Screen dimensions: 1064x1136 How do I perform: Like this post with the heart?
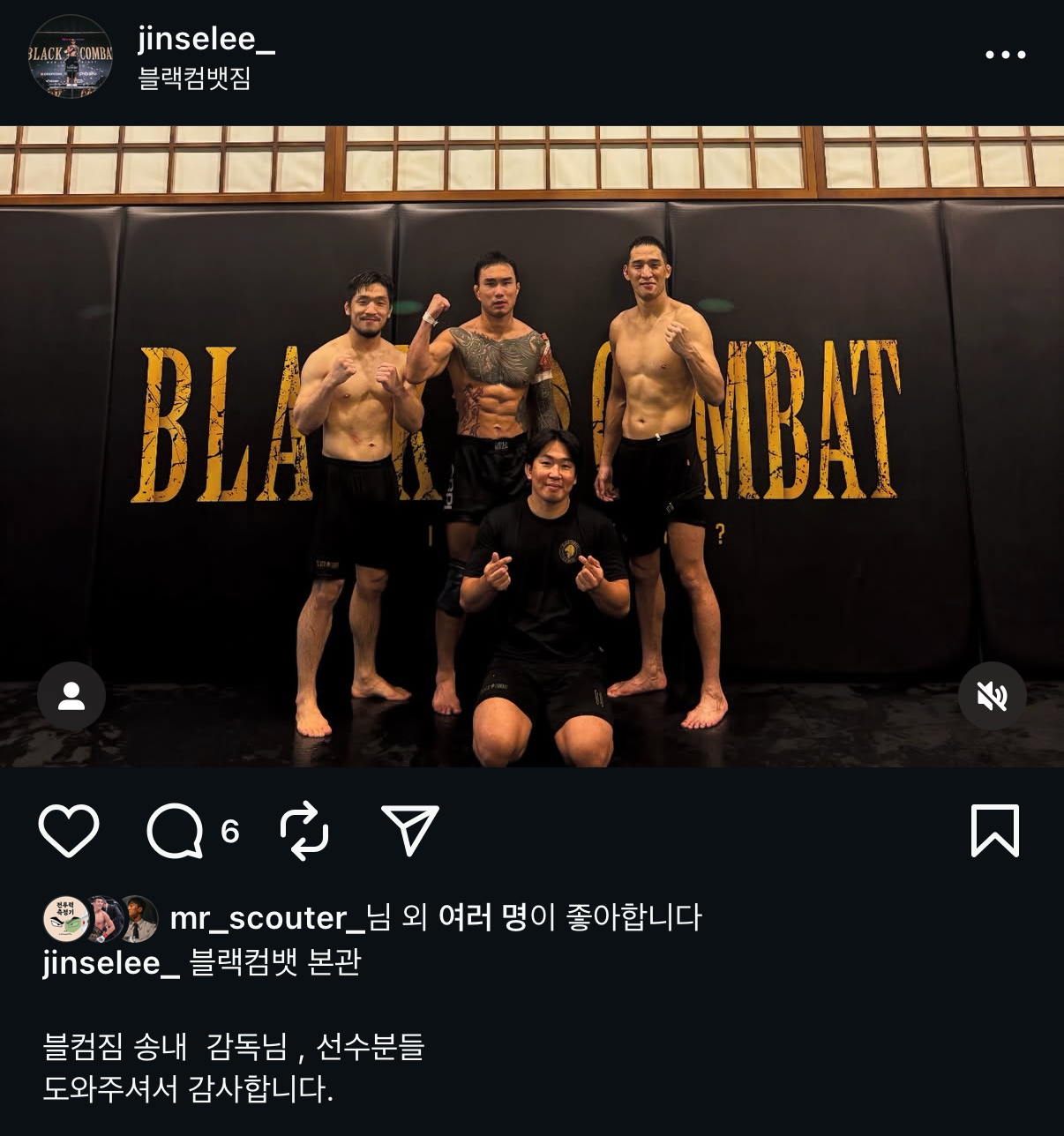click(x=69, y=830)
